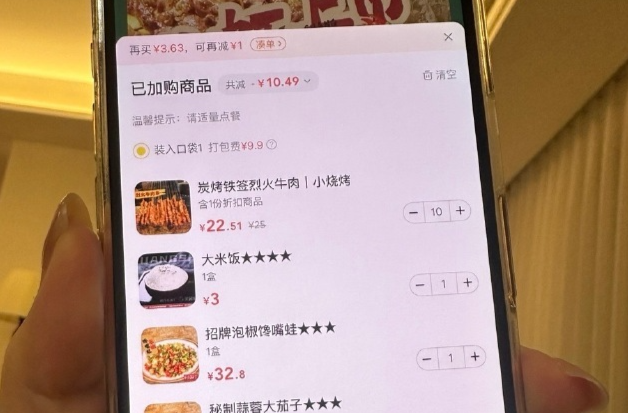Viewport: 628px width, 413px height.
Task: Open the 炭烤铁签烈火牛肉 item image
Action: coord(163,208)
